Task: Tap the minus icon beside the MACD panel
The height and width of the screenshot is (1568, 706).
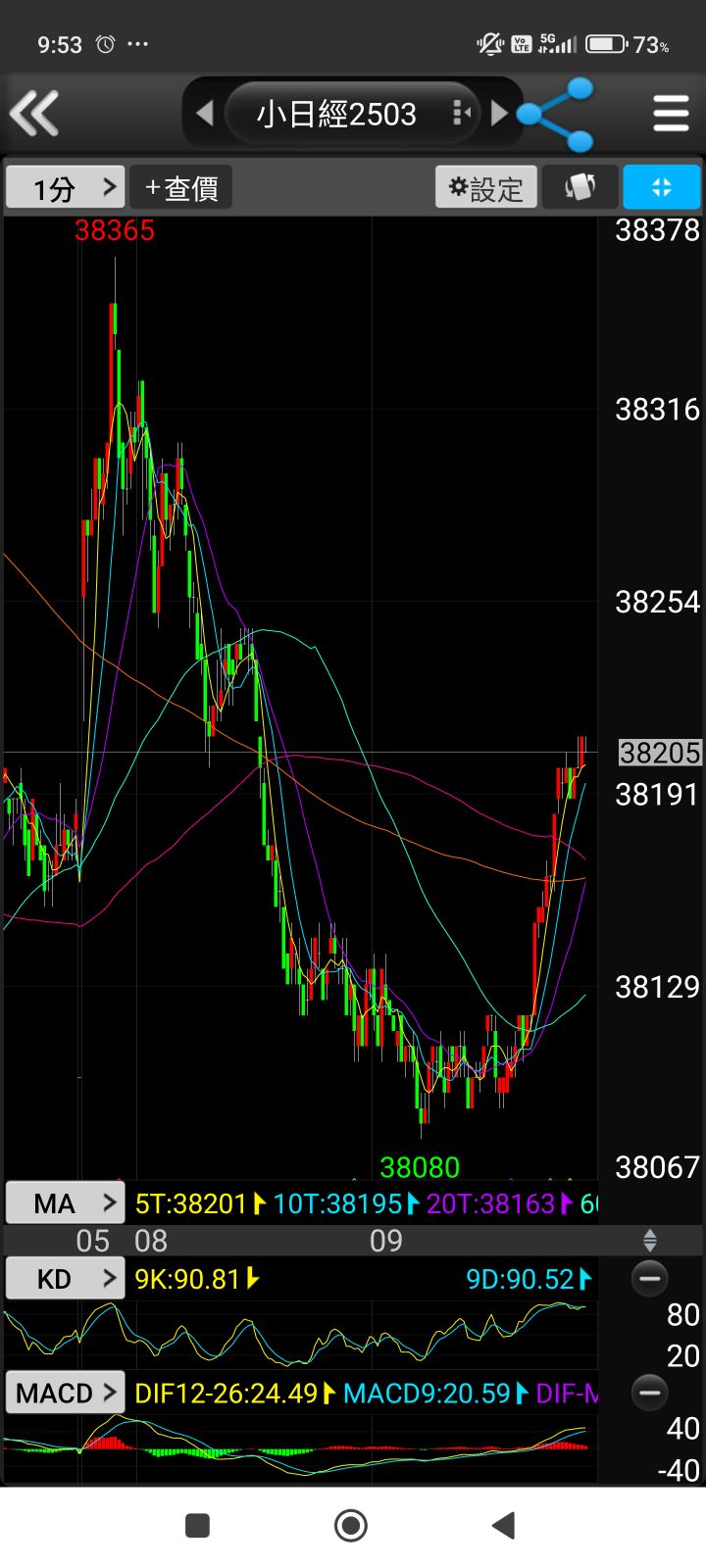Action: tap(649, 1393)
